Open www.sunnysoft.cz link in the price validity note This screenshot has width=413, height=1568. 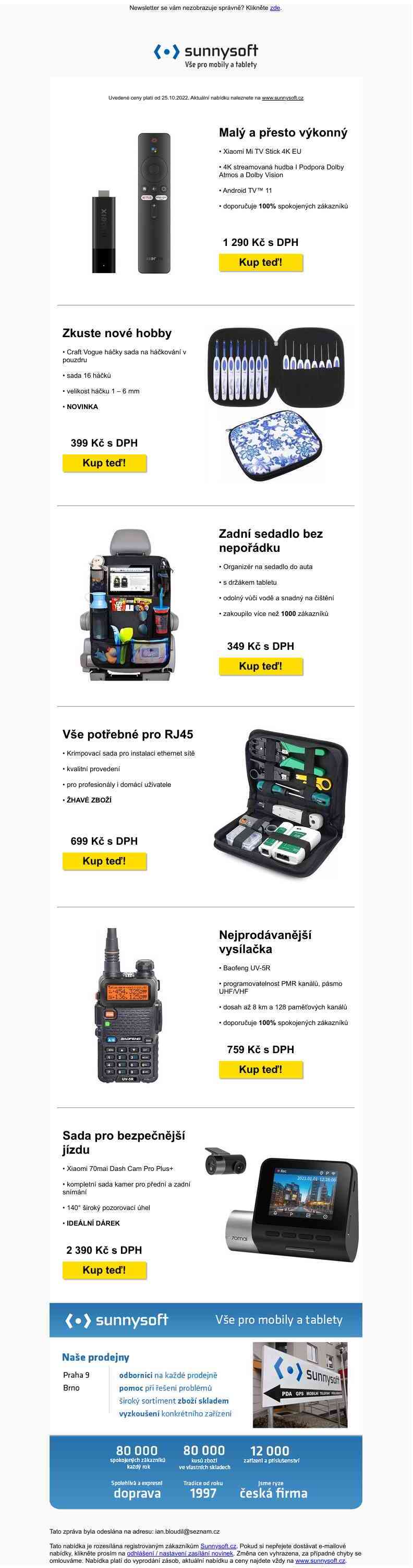point(282,97)
